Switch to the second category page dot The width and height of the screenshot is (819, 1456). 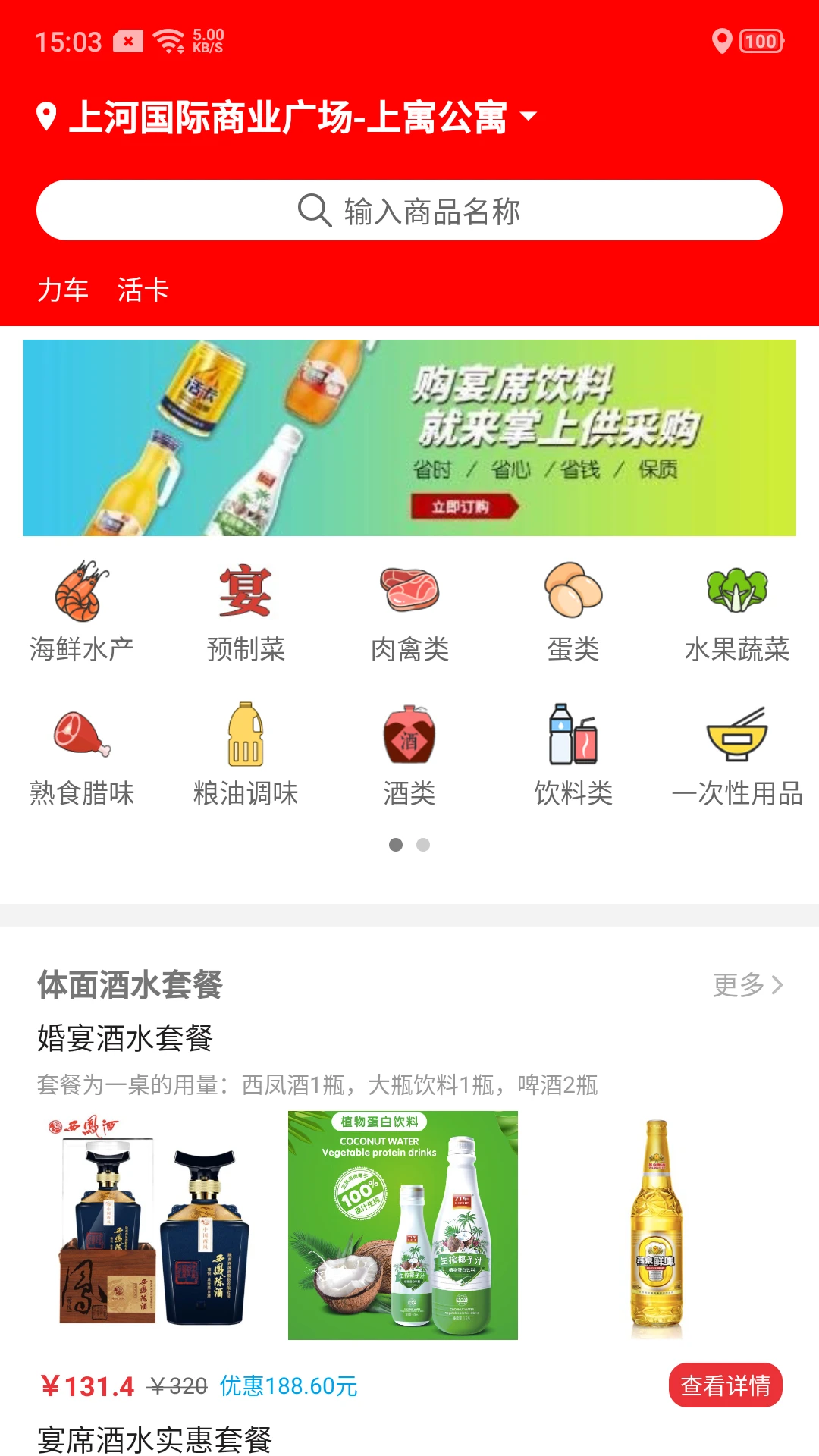click(423, 846)
